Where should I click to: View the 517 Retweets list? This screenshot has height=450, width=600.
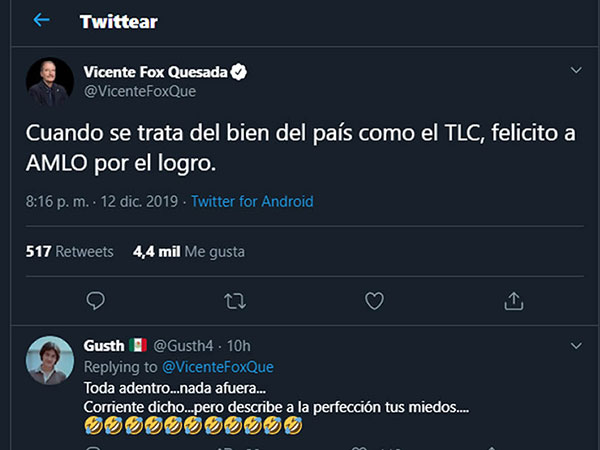pyautogui.click(x=69, y=252)
